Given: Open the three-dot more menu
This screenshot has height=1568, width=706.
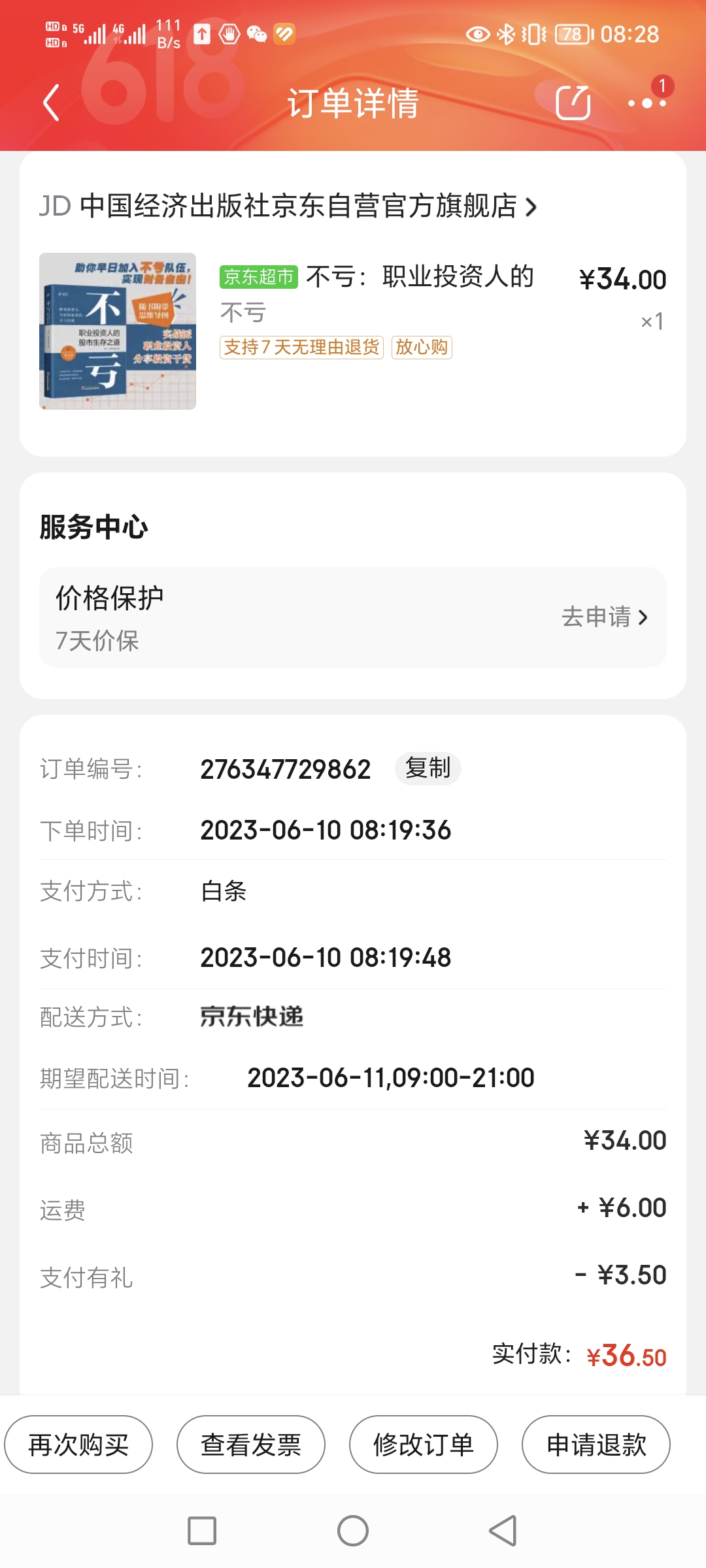Looking at the screenshot, I should point(647,103).
